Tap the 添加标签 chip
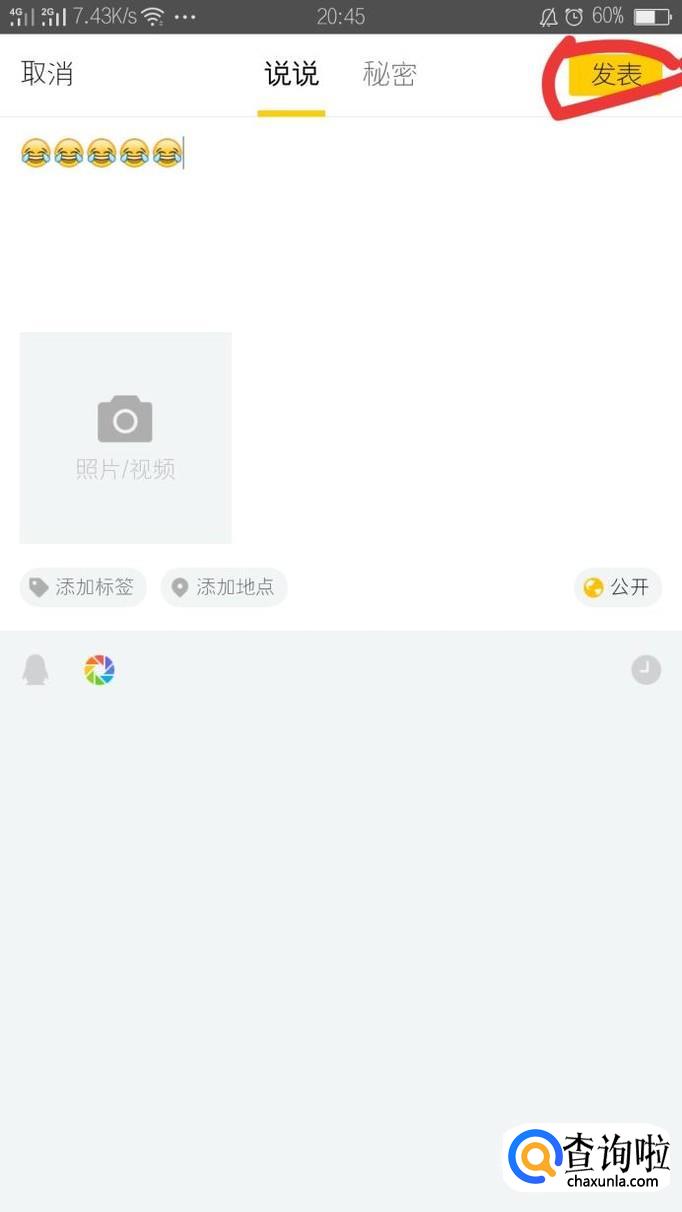 click(83, 587)
